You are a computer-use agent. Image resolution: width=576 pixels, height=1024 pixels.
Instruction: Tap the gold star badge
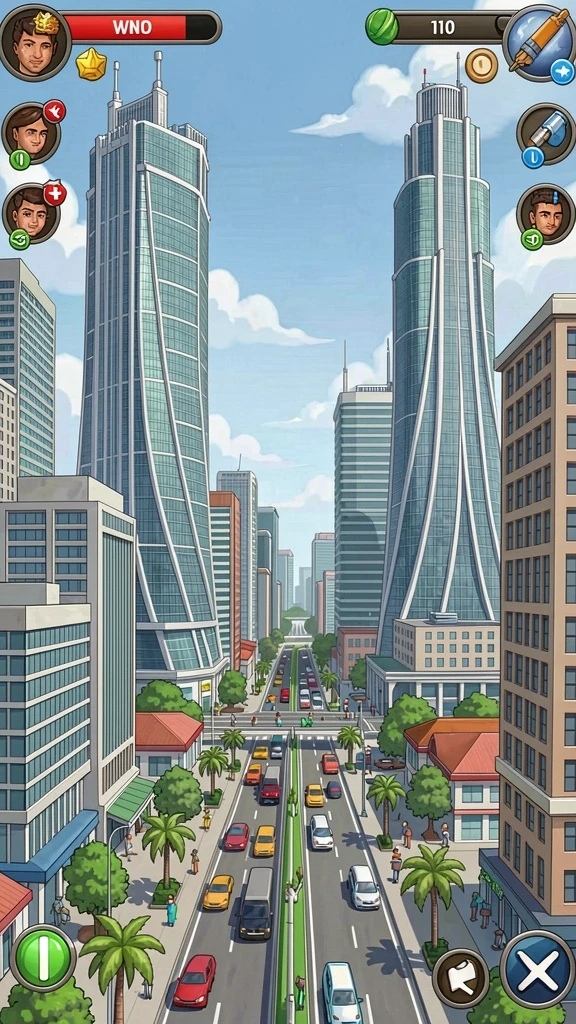pyautogui.click(x=91, y=64)
